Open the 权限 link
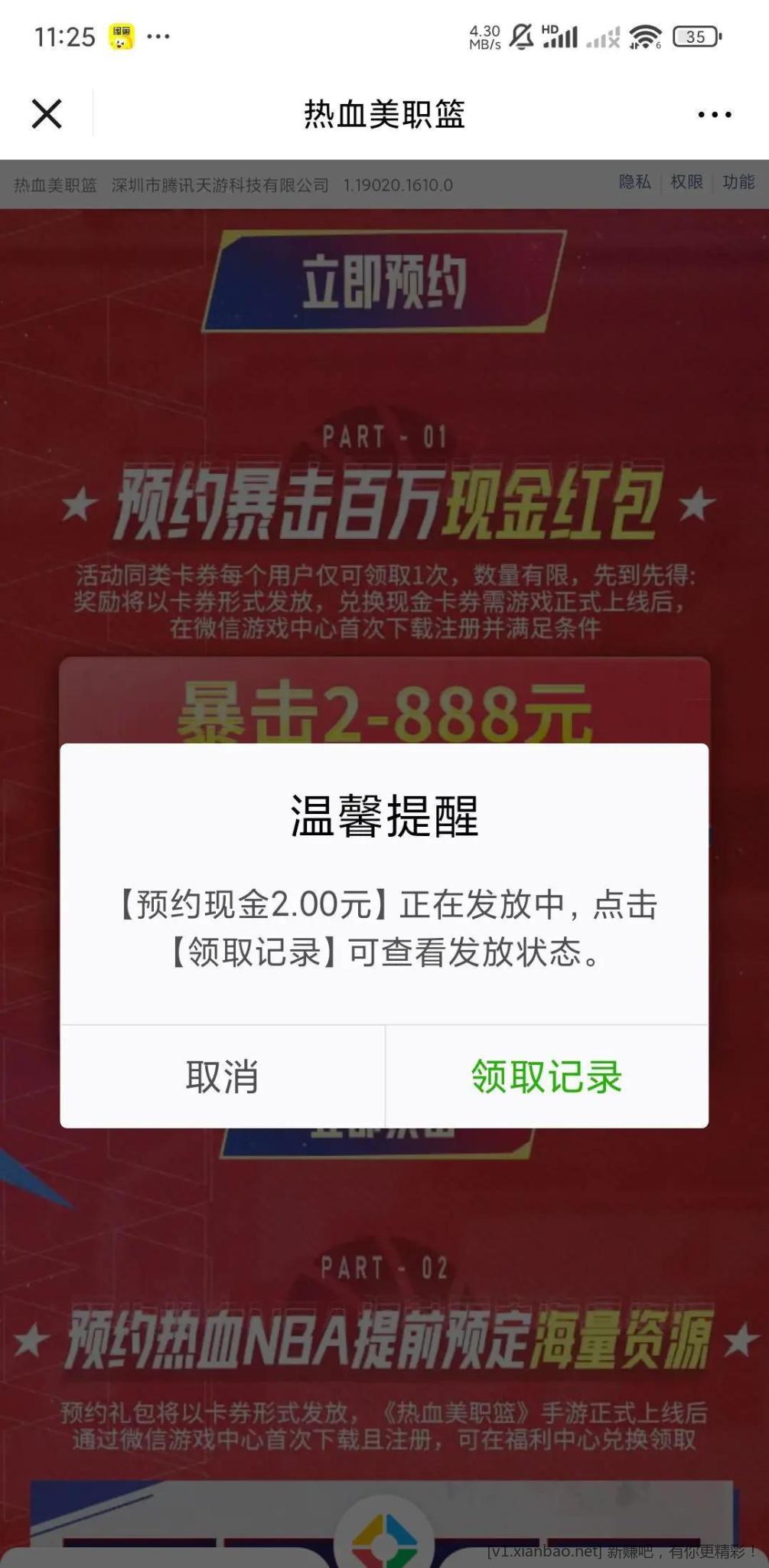Viewport: 769px width, 1568px height. point(686,182)
